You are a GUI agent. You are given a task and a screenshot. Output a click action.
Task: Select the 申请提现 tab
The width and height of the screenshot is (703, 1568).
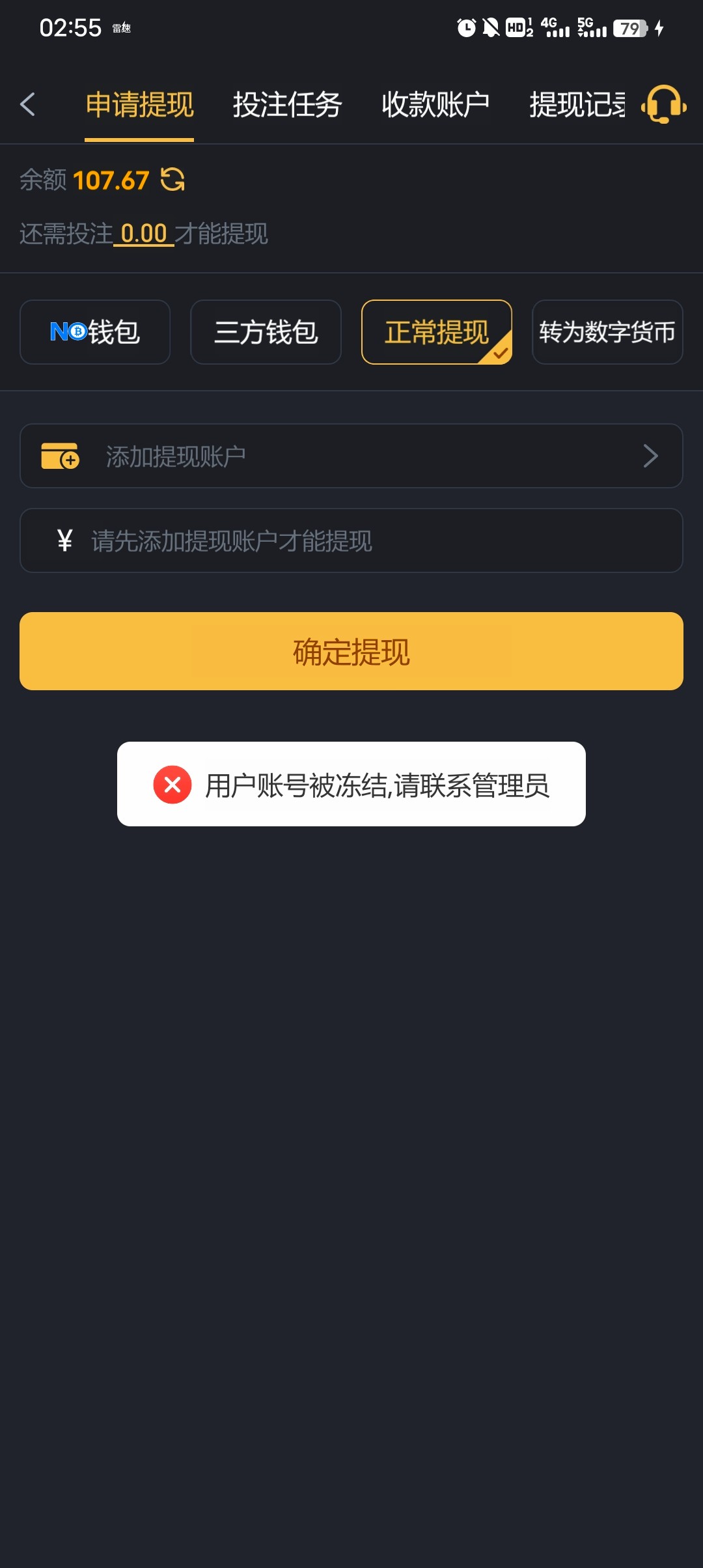click(139, 104)
